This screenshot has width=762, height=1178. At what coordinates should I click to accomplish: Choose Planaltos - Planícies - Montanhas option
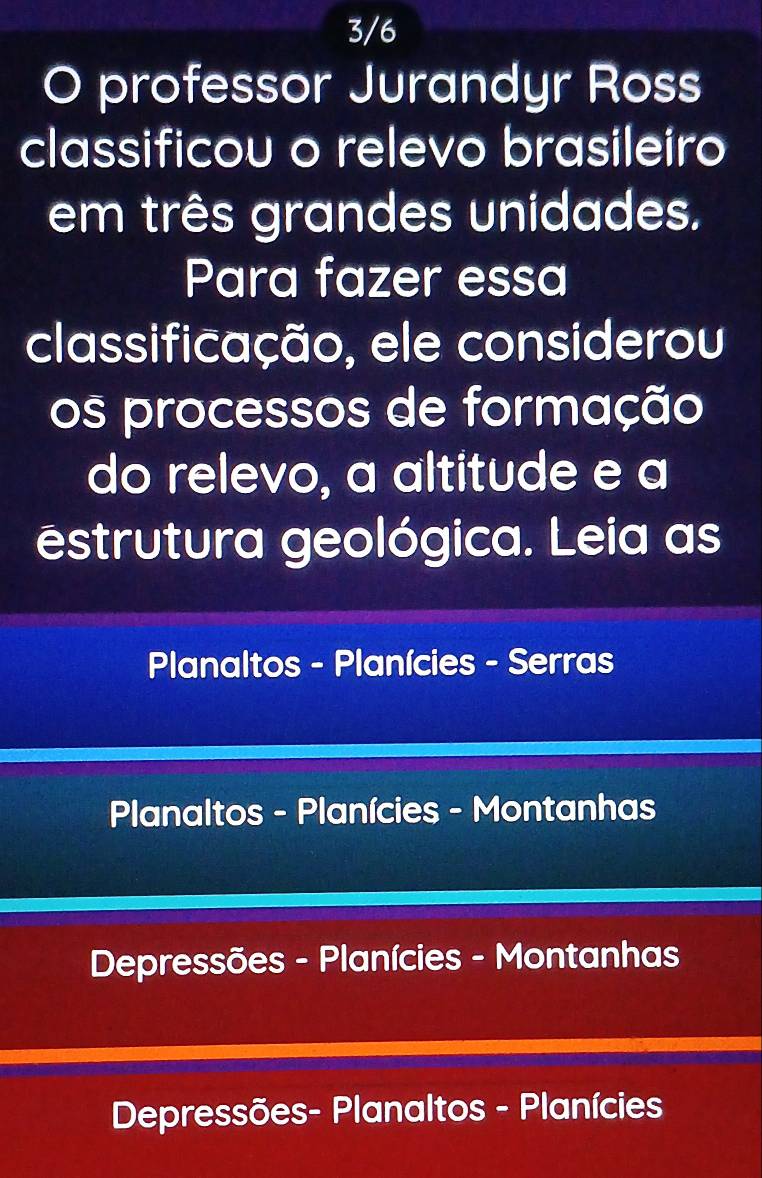point(381,809)
